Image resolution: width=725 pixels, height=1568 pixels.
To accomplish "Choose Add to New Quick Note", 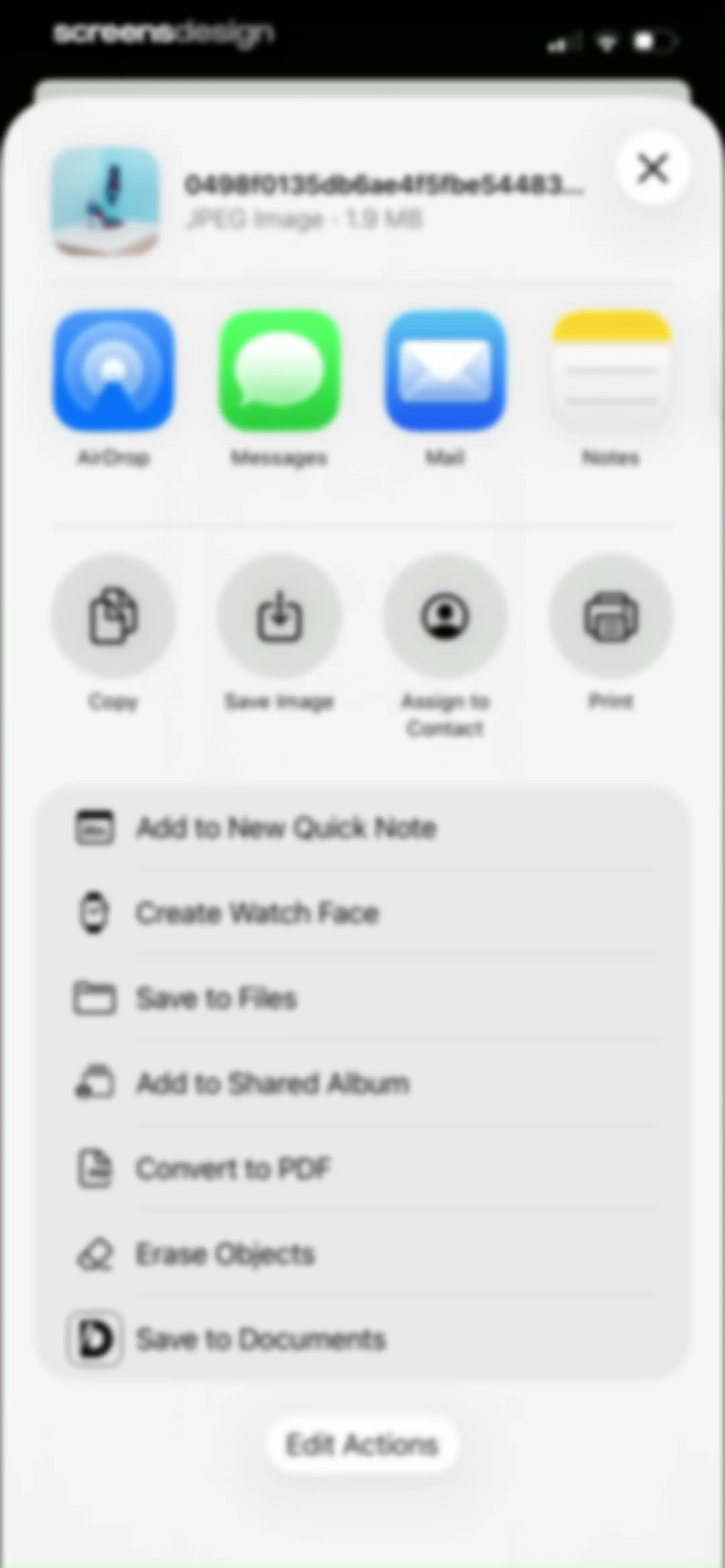I will [363, 827].
